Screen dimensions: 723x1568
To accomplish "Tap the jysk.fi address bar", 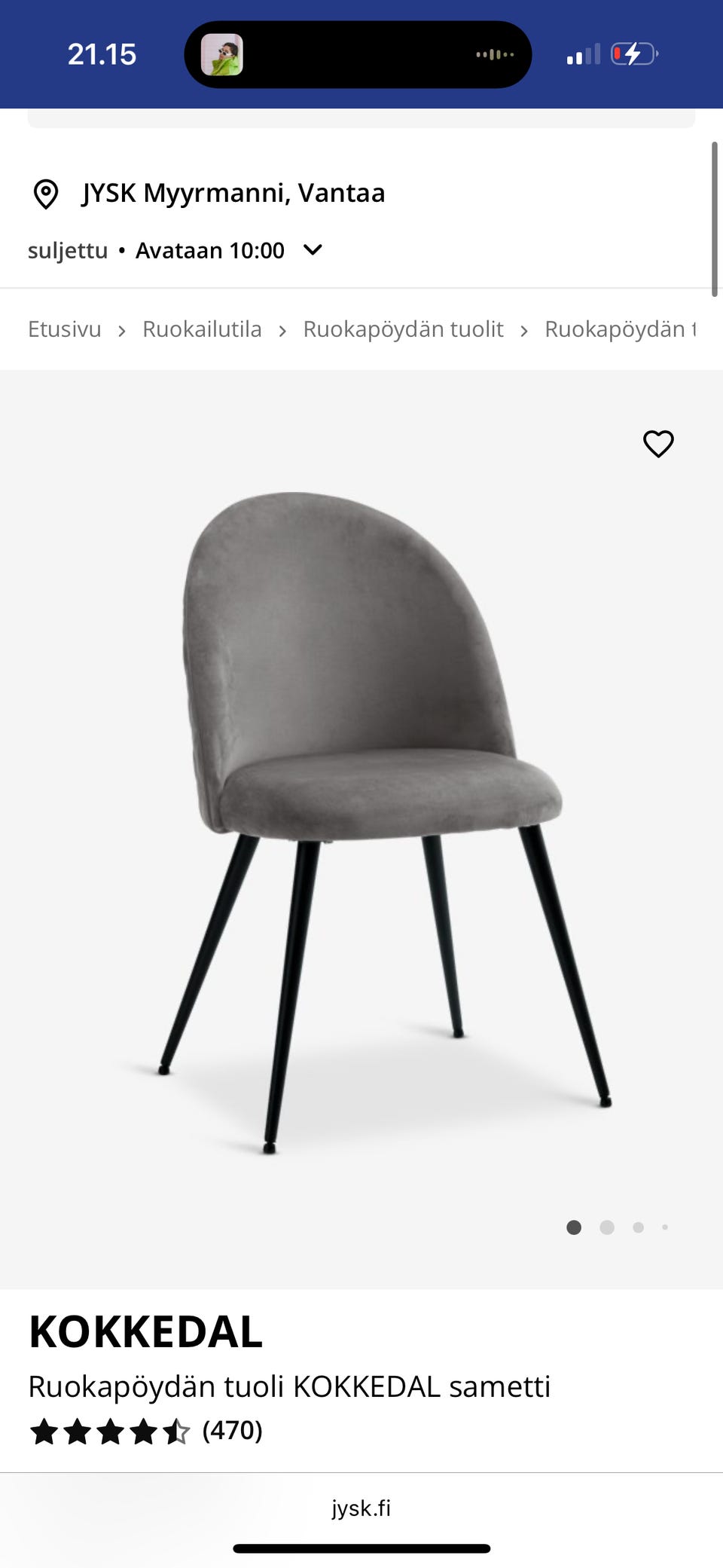I will pos(361,1508).
